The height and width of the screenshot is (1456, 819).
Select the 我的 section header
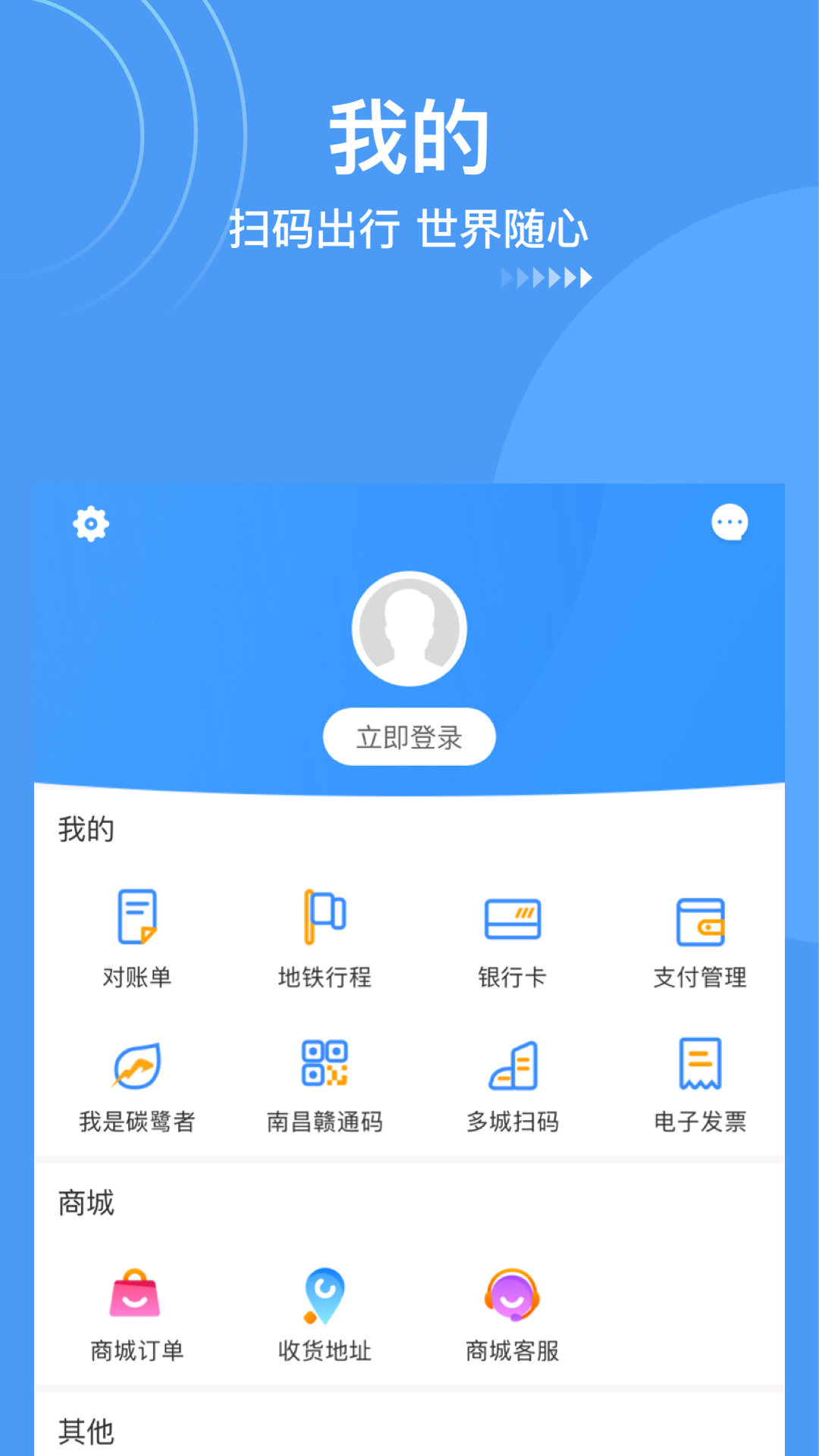86,829
